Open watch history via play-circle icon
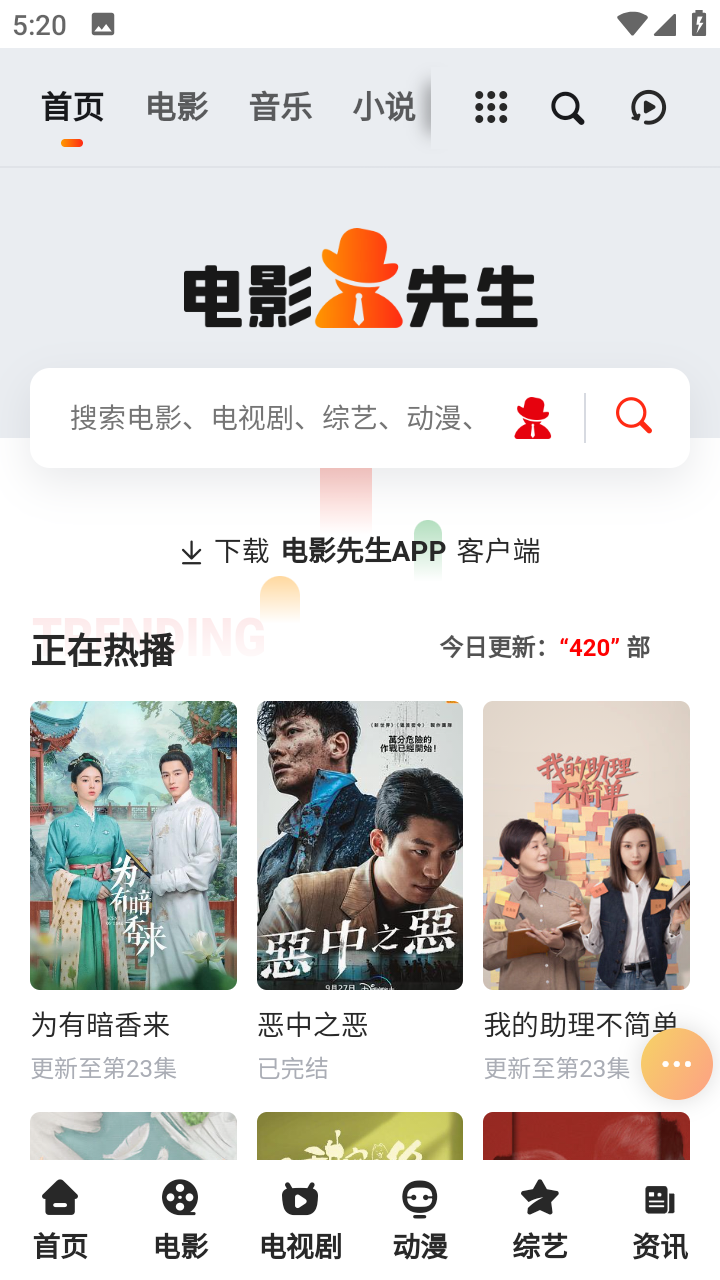The height and width of the screenshot is (1280, 720). point(648,108)
